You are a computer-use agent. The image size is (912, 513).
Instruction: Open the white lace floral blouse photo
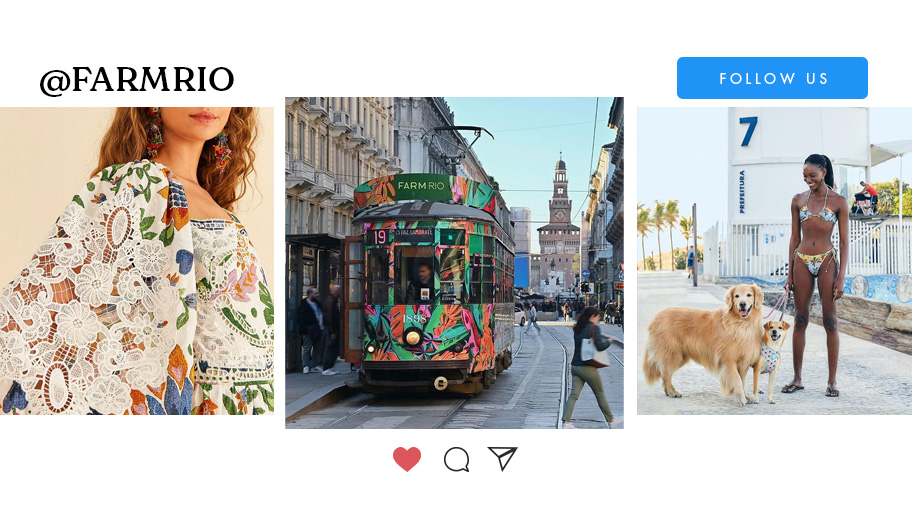[137, 260]
